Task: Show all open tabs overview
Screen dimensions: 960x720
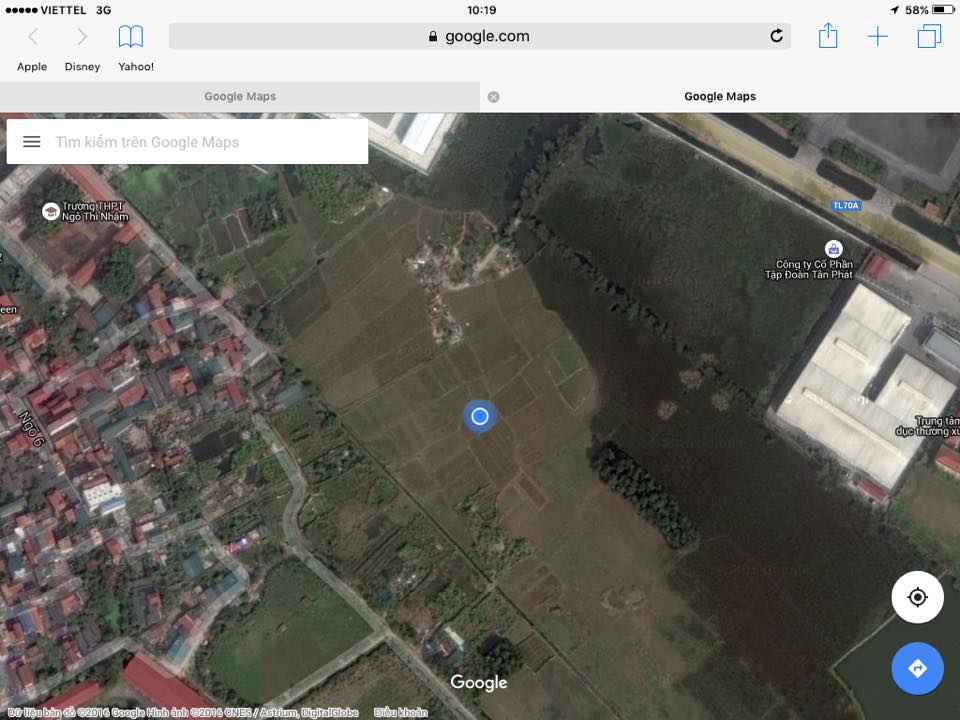Action: (x=929, y=37)
